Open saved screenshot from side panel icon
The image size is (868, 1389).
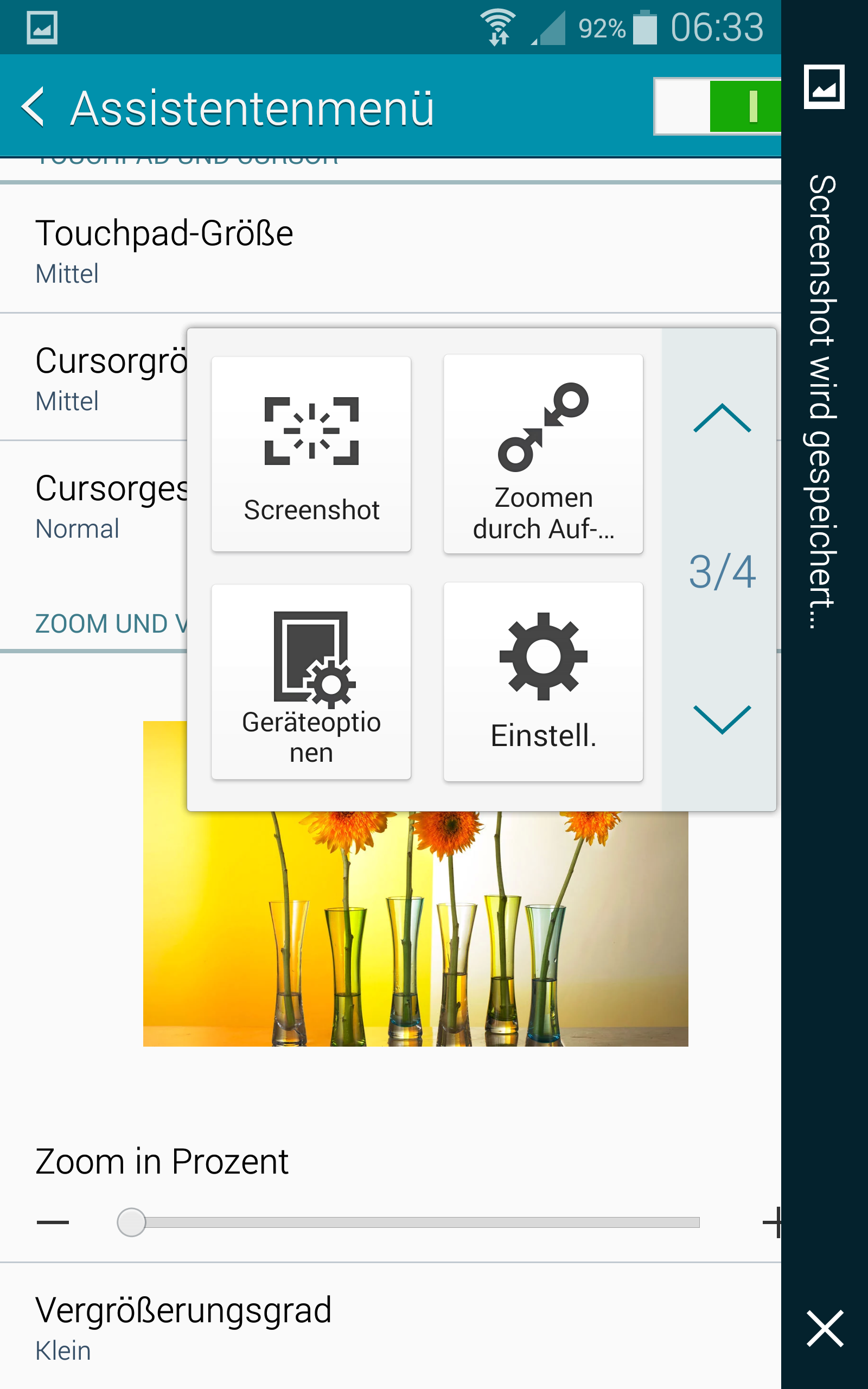click(825, 87)
